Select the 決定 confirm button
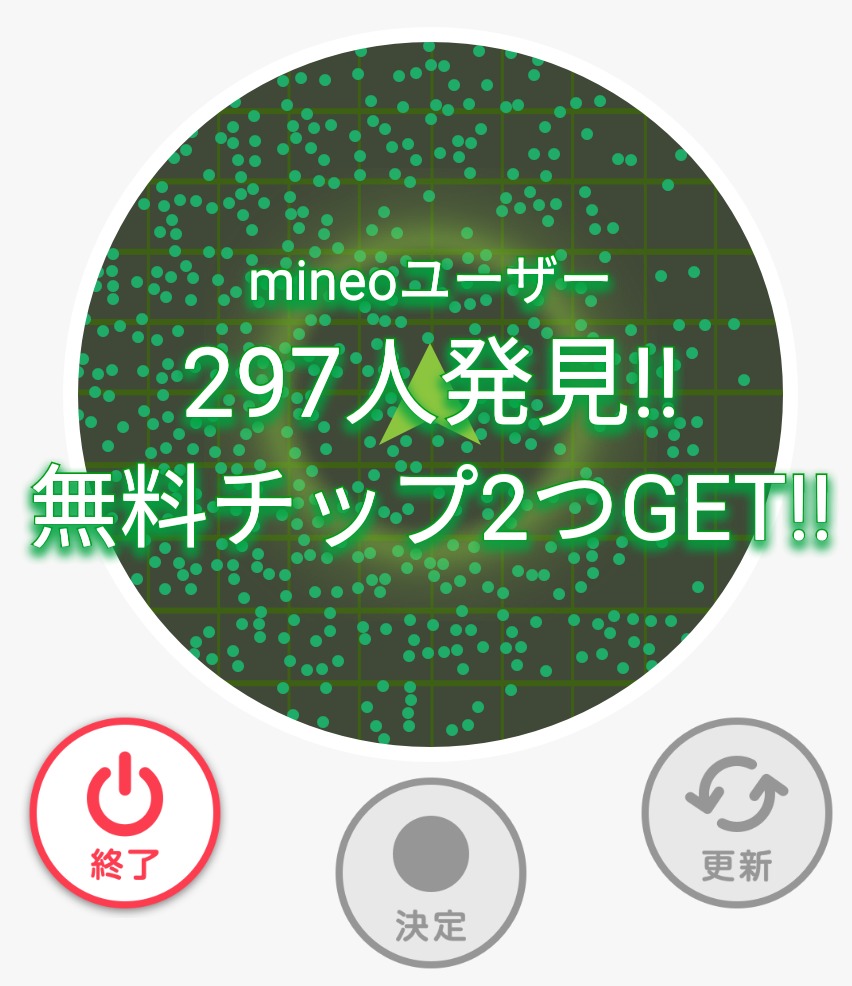 coord(431,873)
